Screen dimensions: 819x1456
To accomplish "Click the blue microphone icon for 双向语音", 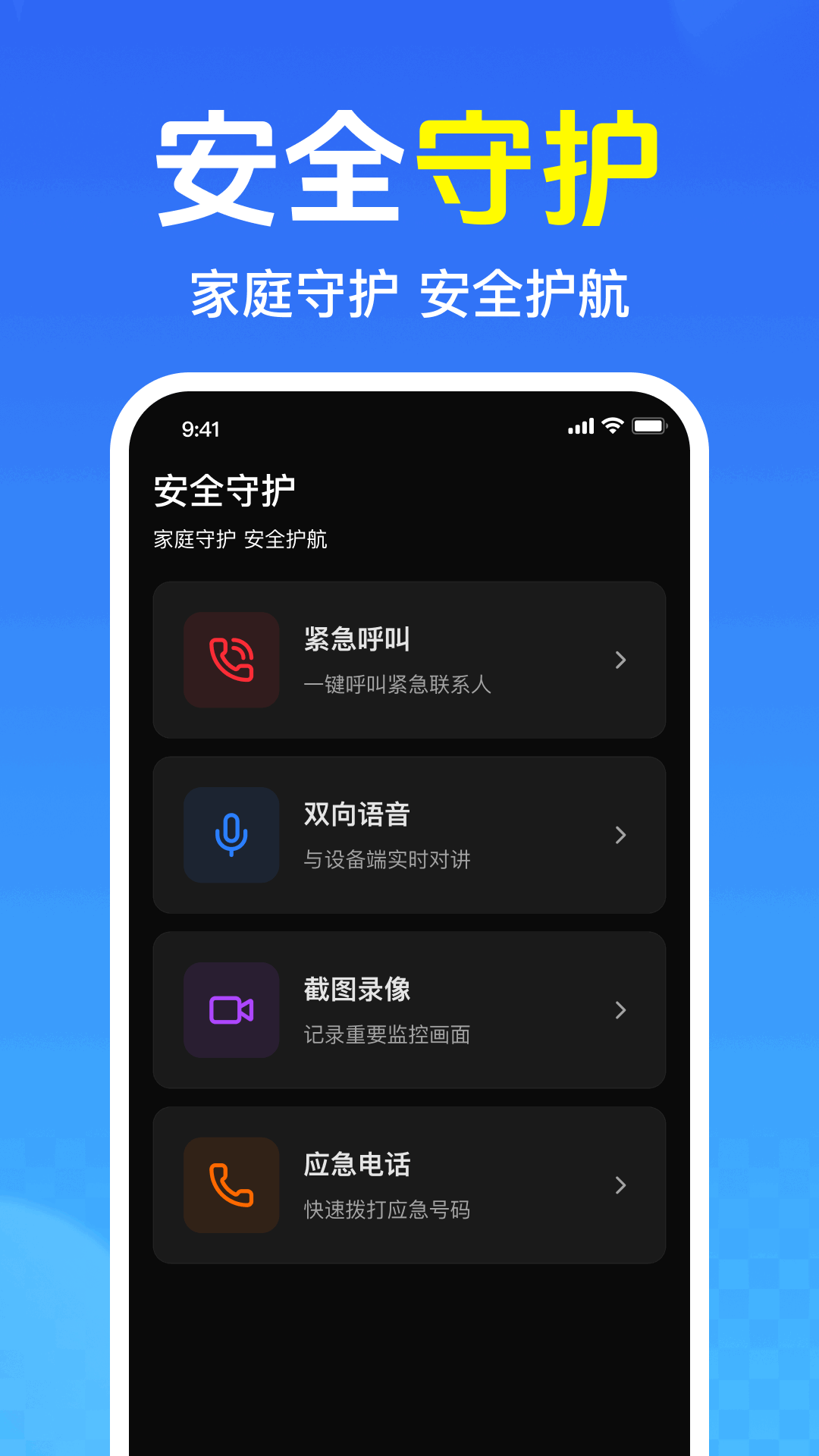I will (x=231, y=835).
